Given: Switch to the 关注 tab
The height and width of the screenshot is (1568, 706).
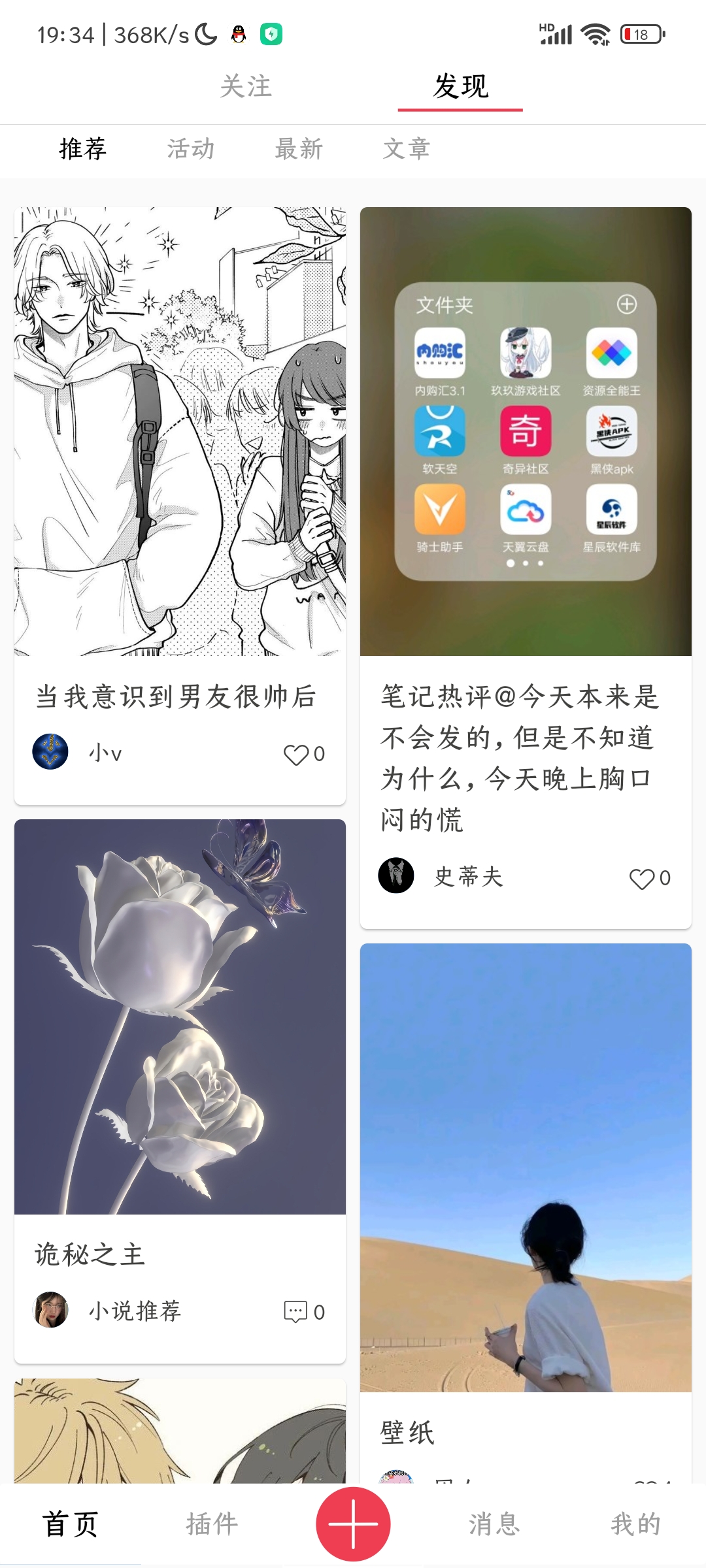Looking at the screenshot, I should pos(246,86).
